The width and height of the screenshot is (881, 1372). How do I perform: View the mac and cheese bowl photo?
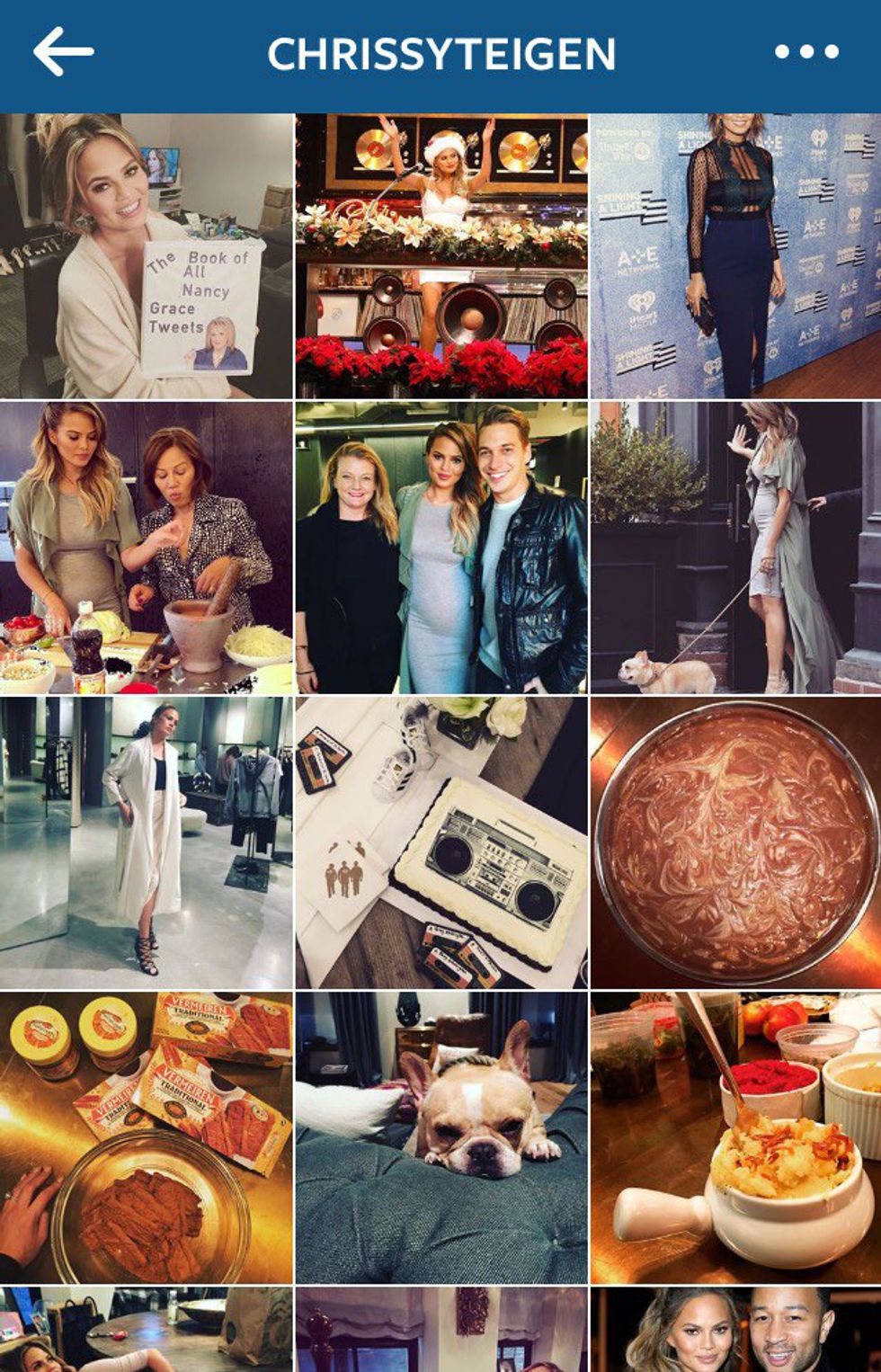[x=735, y=1137]
